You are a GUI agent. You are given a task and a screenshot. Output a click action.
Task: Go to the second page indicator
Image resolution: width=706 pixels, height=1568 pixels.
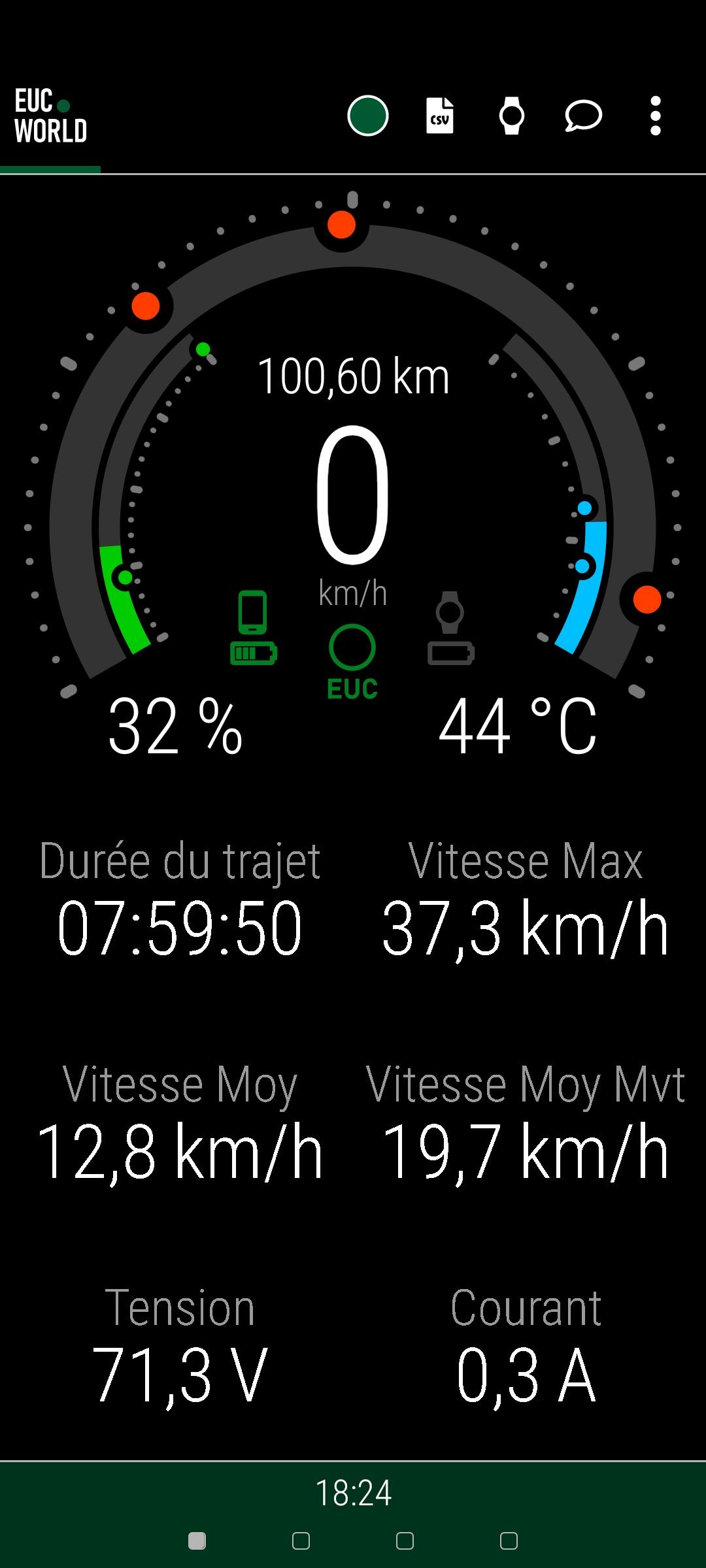[x=301, y=1541]
